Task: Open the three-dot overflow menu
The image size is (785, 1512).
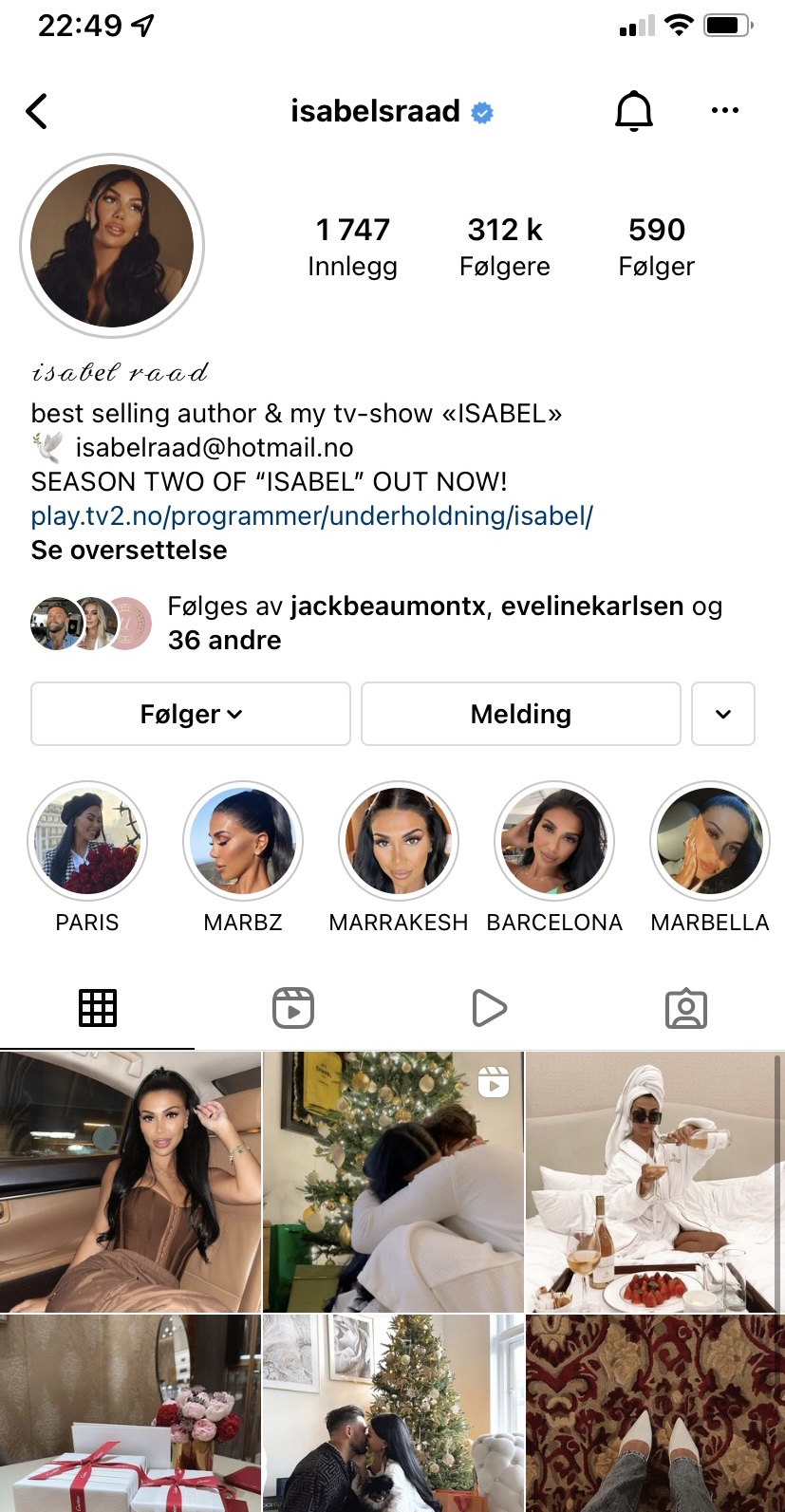Action: click(x=724, y=111)
